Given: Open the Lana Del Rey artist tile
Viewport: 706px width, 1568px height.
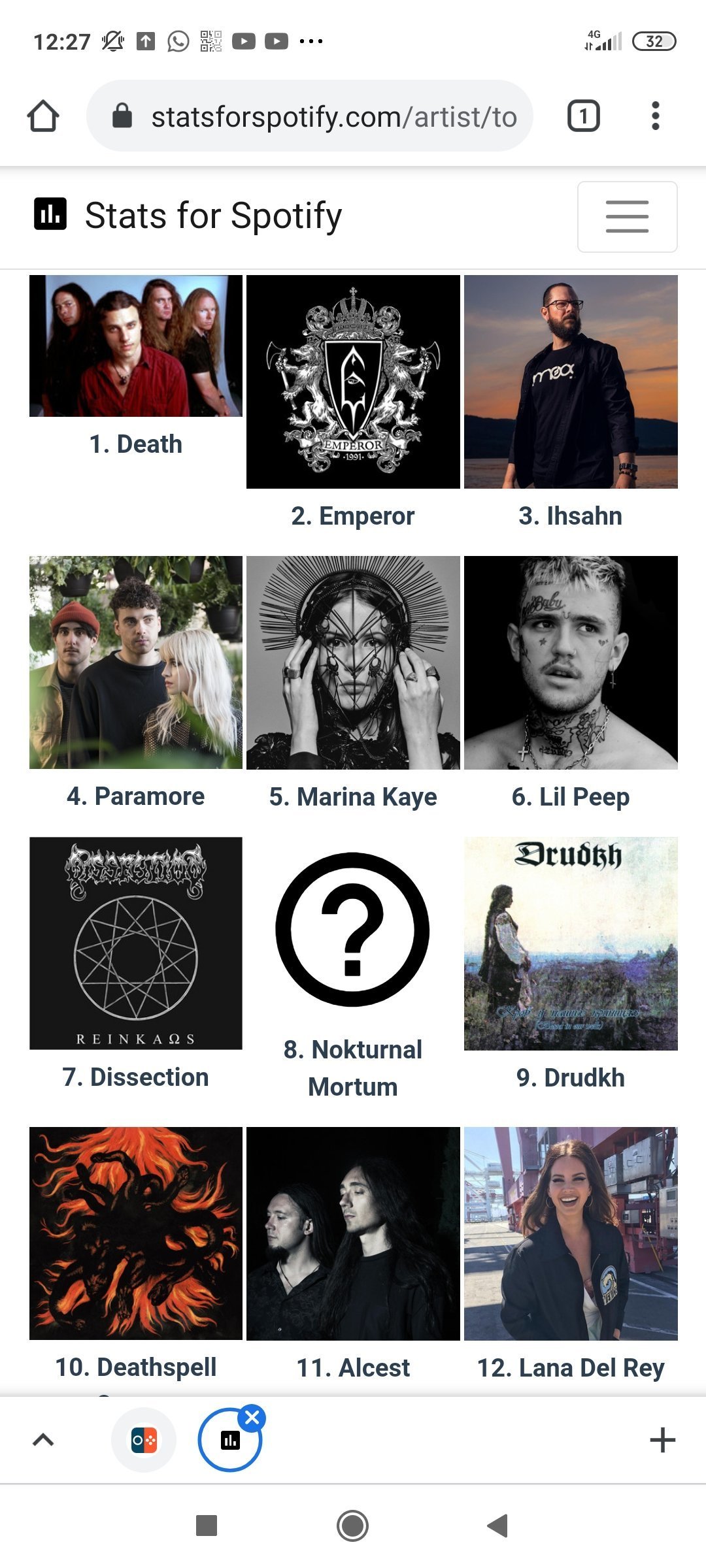Looking at the screenshot, I should click(571, 1254).
